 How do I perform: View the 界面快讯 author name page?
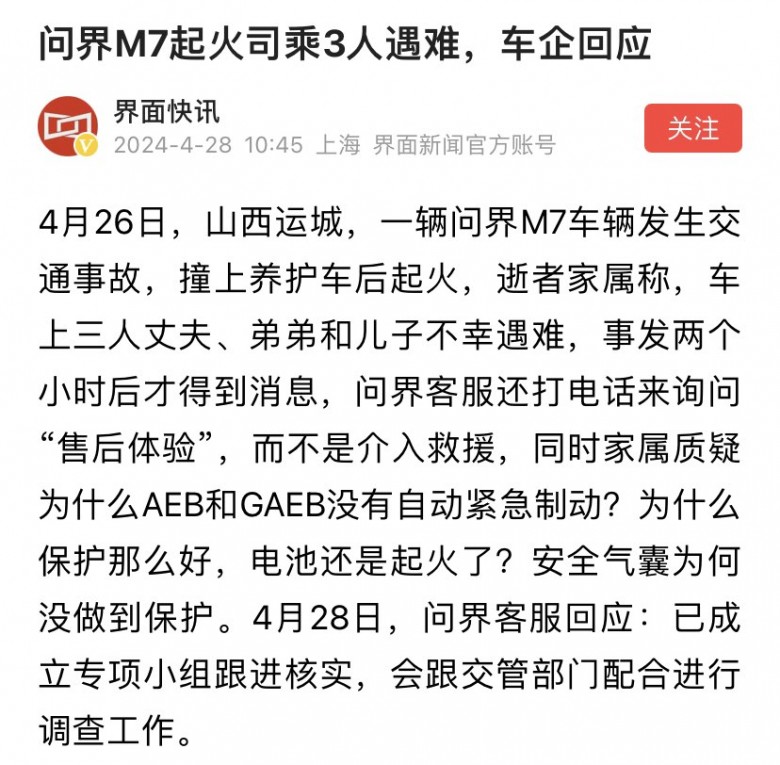tap(166, 111)
